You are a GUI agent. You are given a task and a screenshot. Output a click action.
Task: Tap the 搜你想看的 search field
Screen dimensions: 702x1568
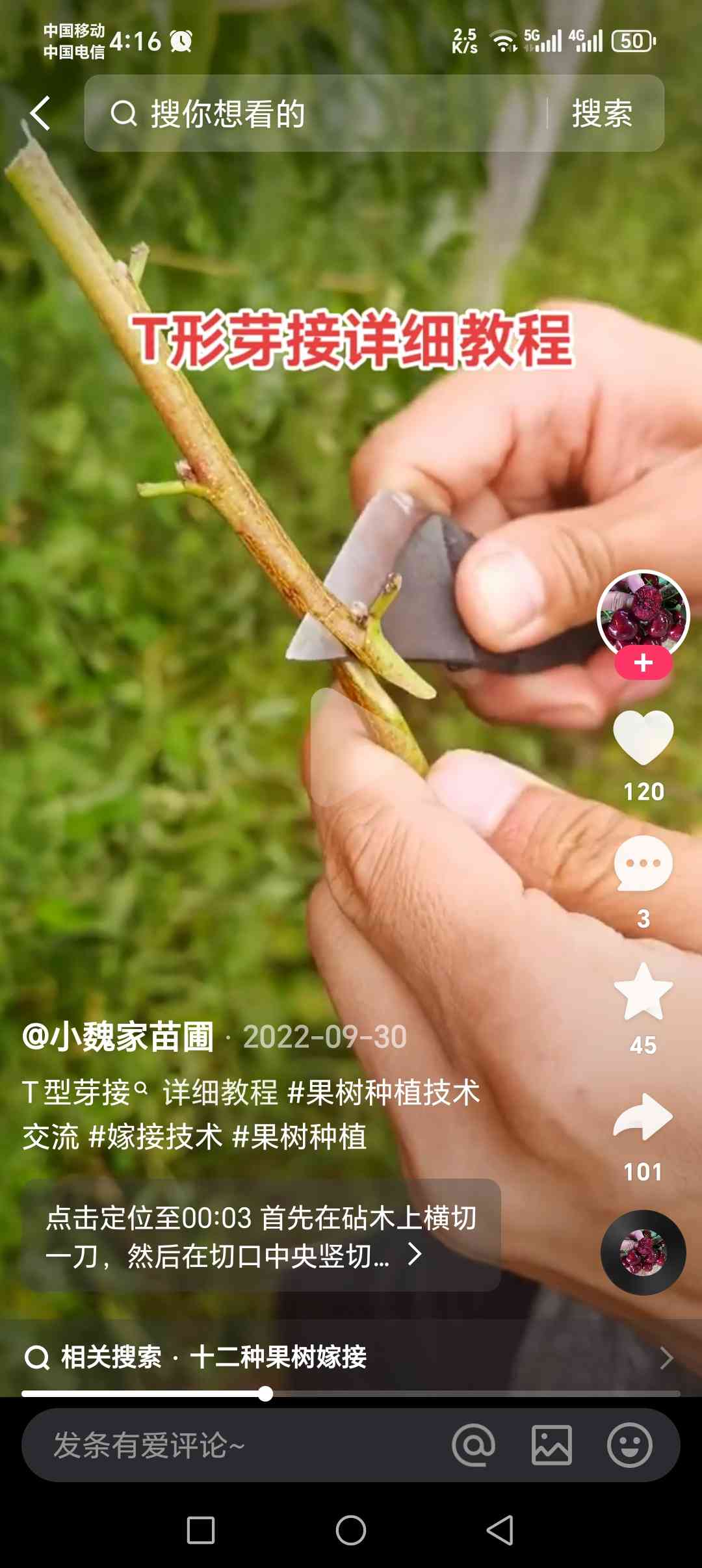[315, 114]
